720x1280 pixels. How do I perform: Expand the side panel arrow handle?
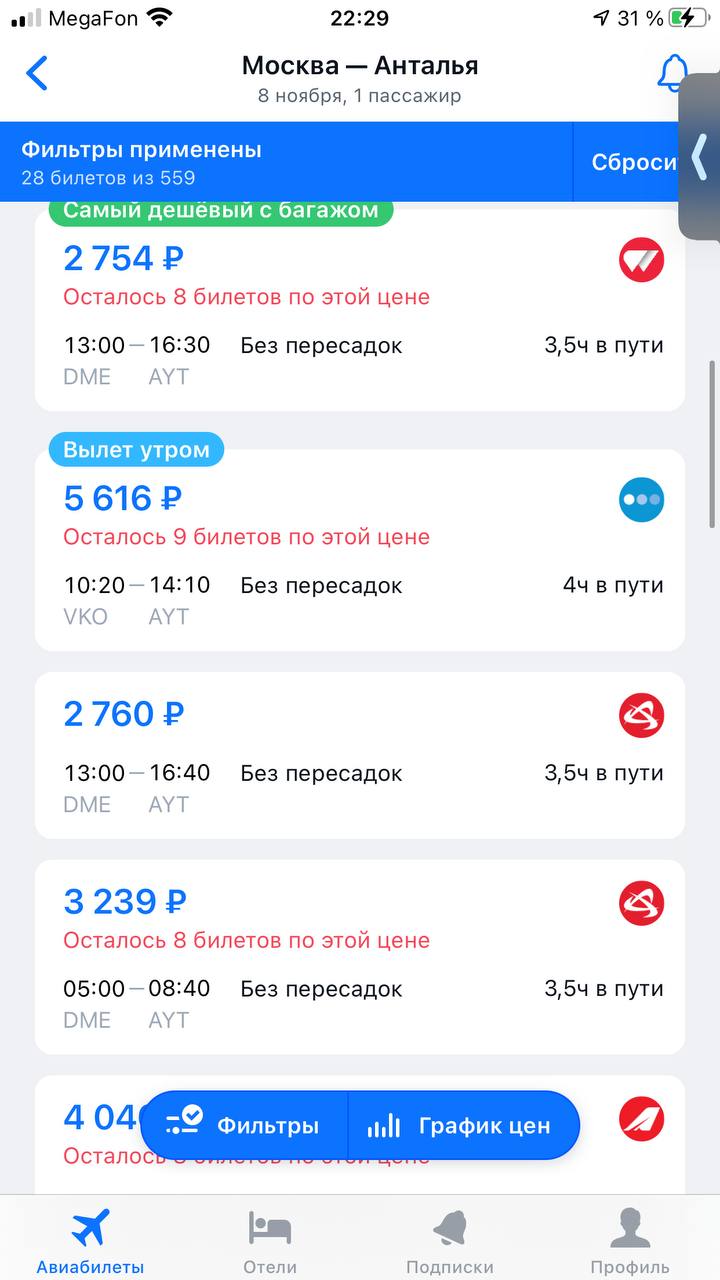click(699, 156)
